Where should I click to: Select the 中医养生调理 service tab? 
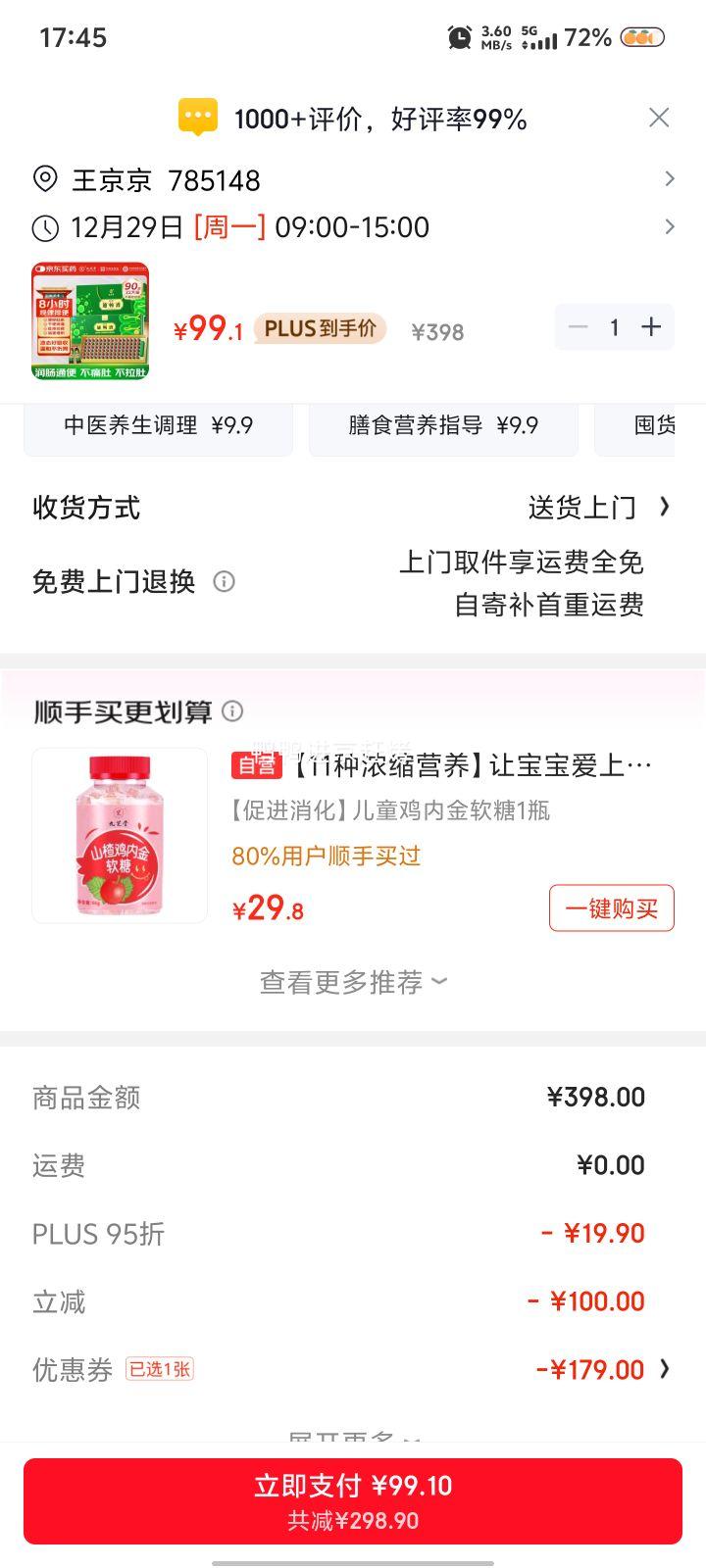(158, 426)
